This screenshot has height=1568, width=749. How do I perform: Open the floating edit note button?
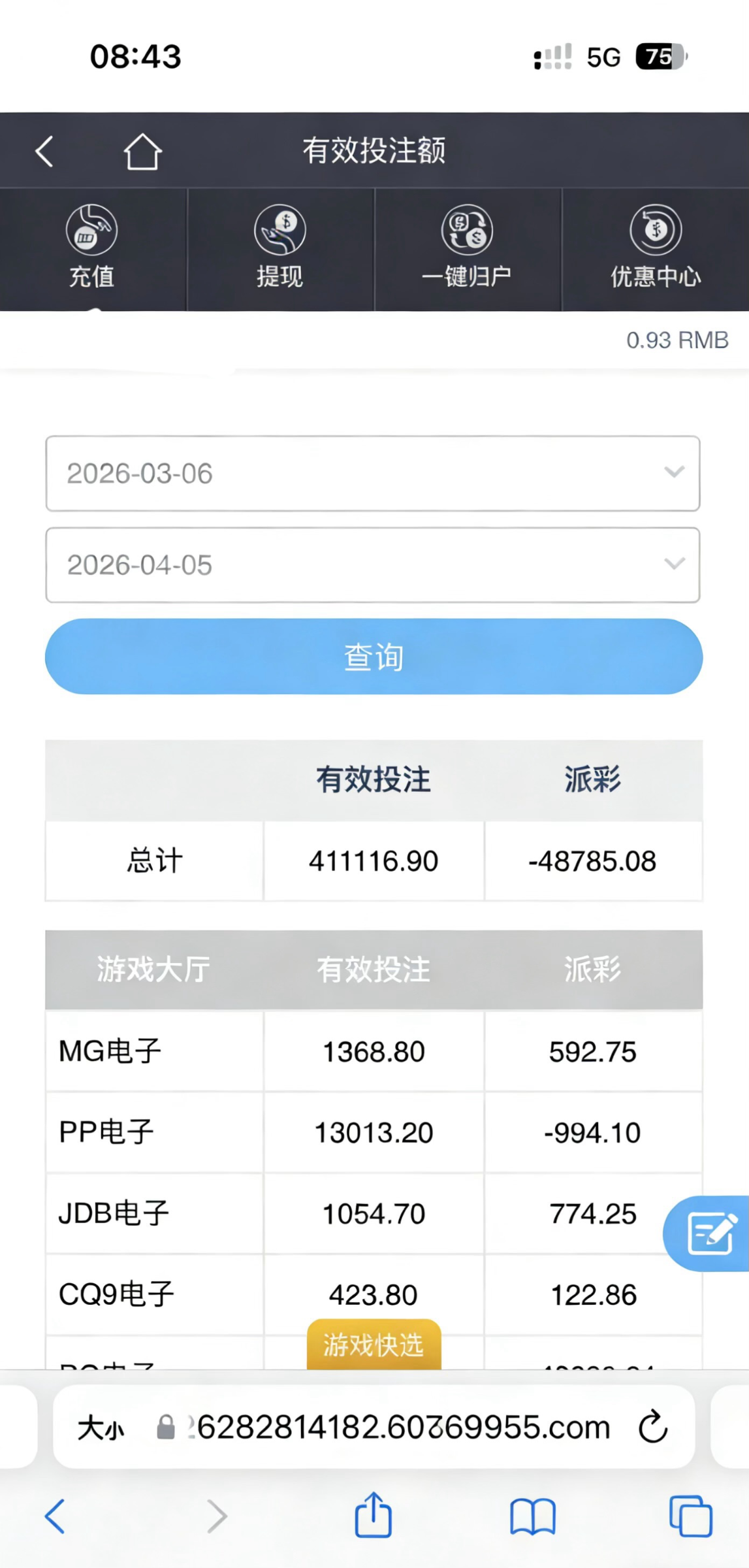pyautogui.click(x=710, y=1233)
